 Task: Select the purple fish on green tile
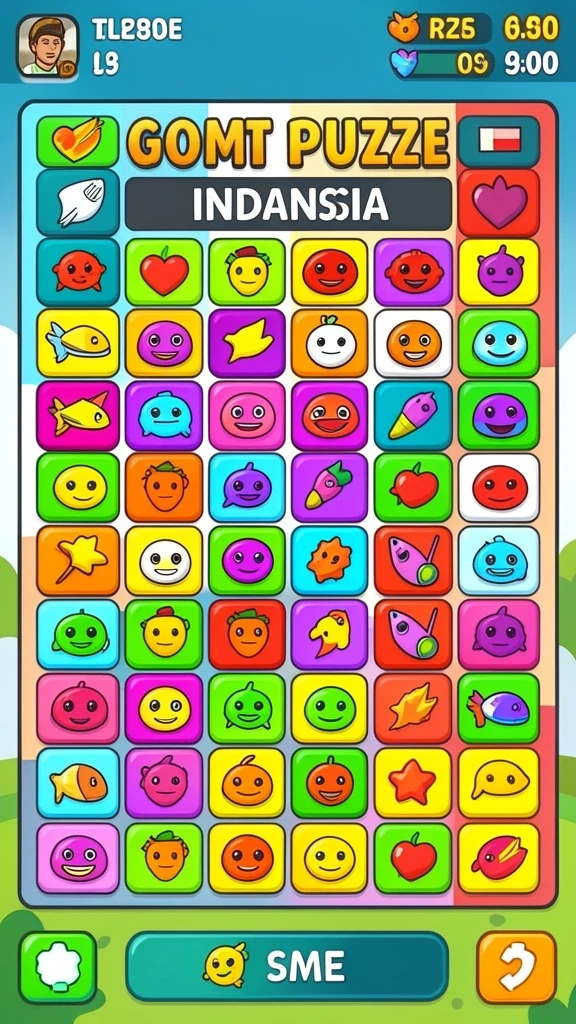[499, 709]
